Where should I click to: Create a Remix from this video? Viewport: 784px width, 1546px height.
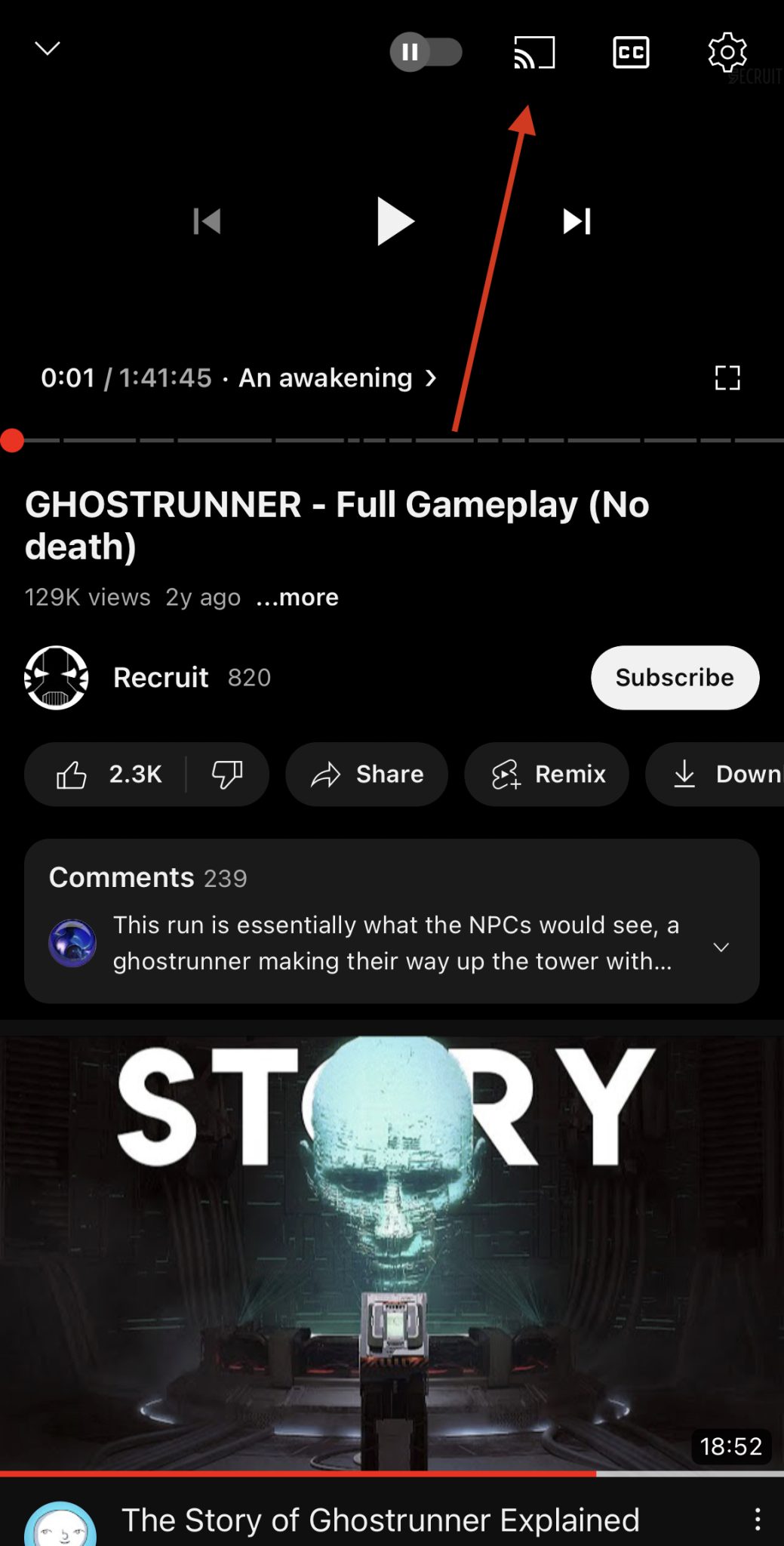[547, 775]
